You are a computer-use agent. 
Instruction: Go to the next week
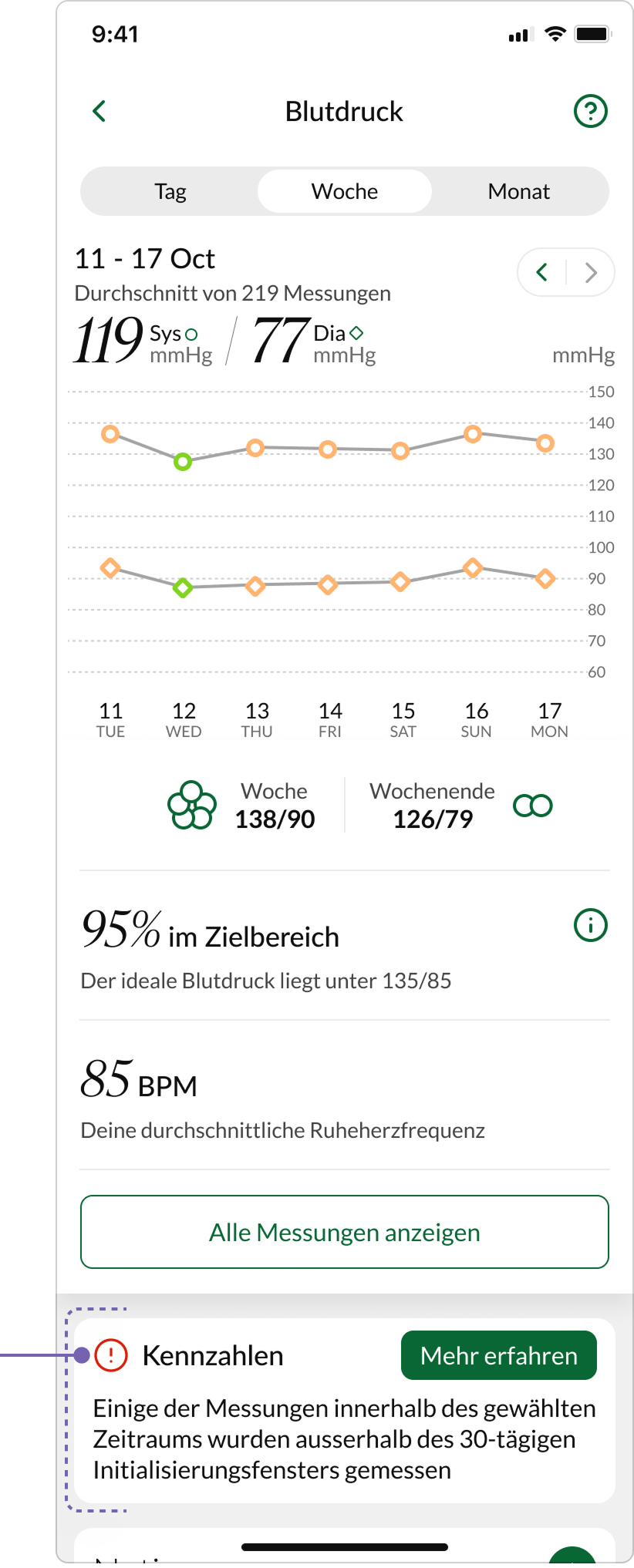[591, 272]
